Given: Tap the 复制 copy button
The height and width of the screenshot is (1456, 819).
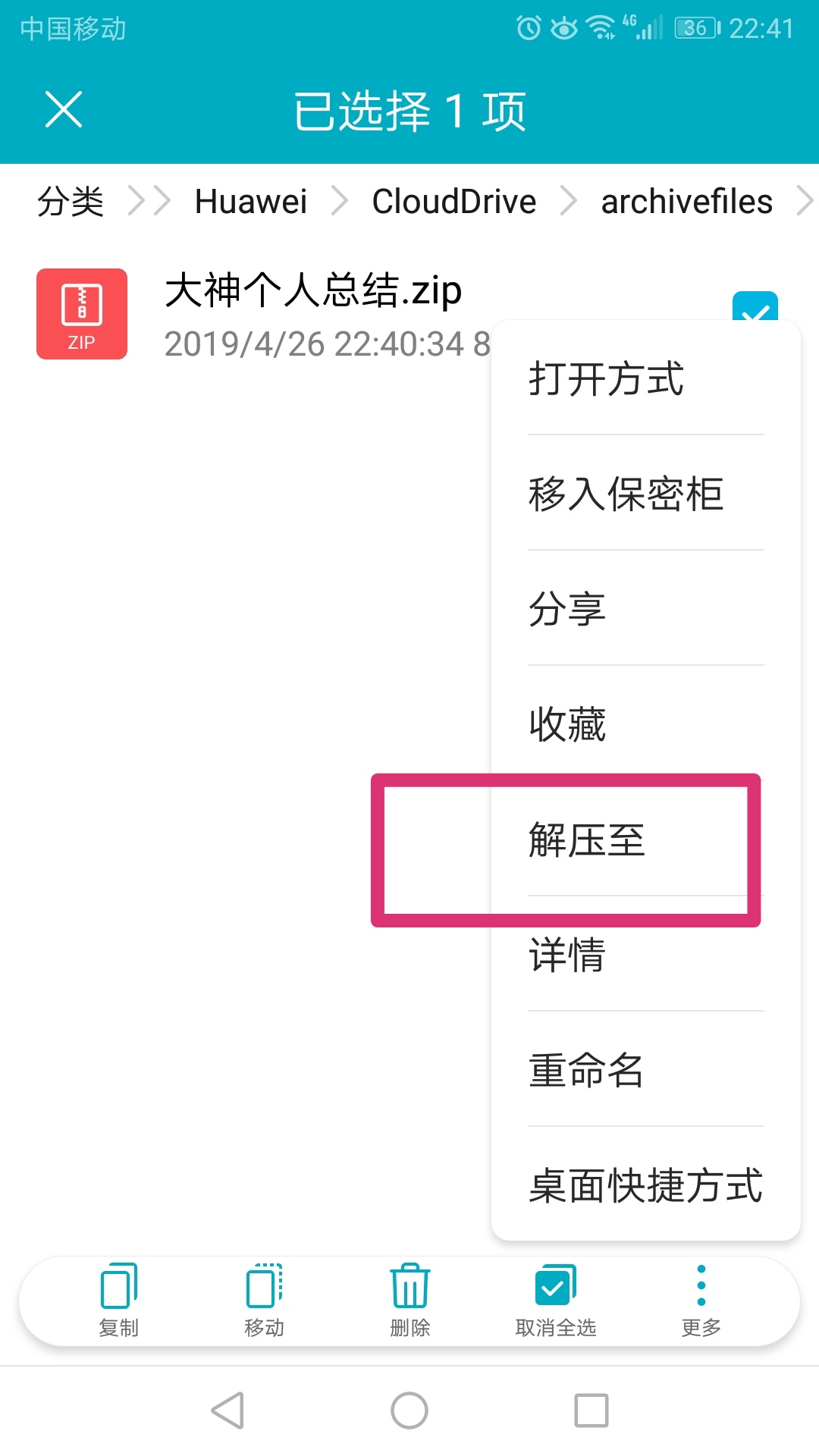Looking at the screenshot, I should click(x=119, y=1300).
